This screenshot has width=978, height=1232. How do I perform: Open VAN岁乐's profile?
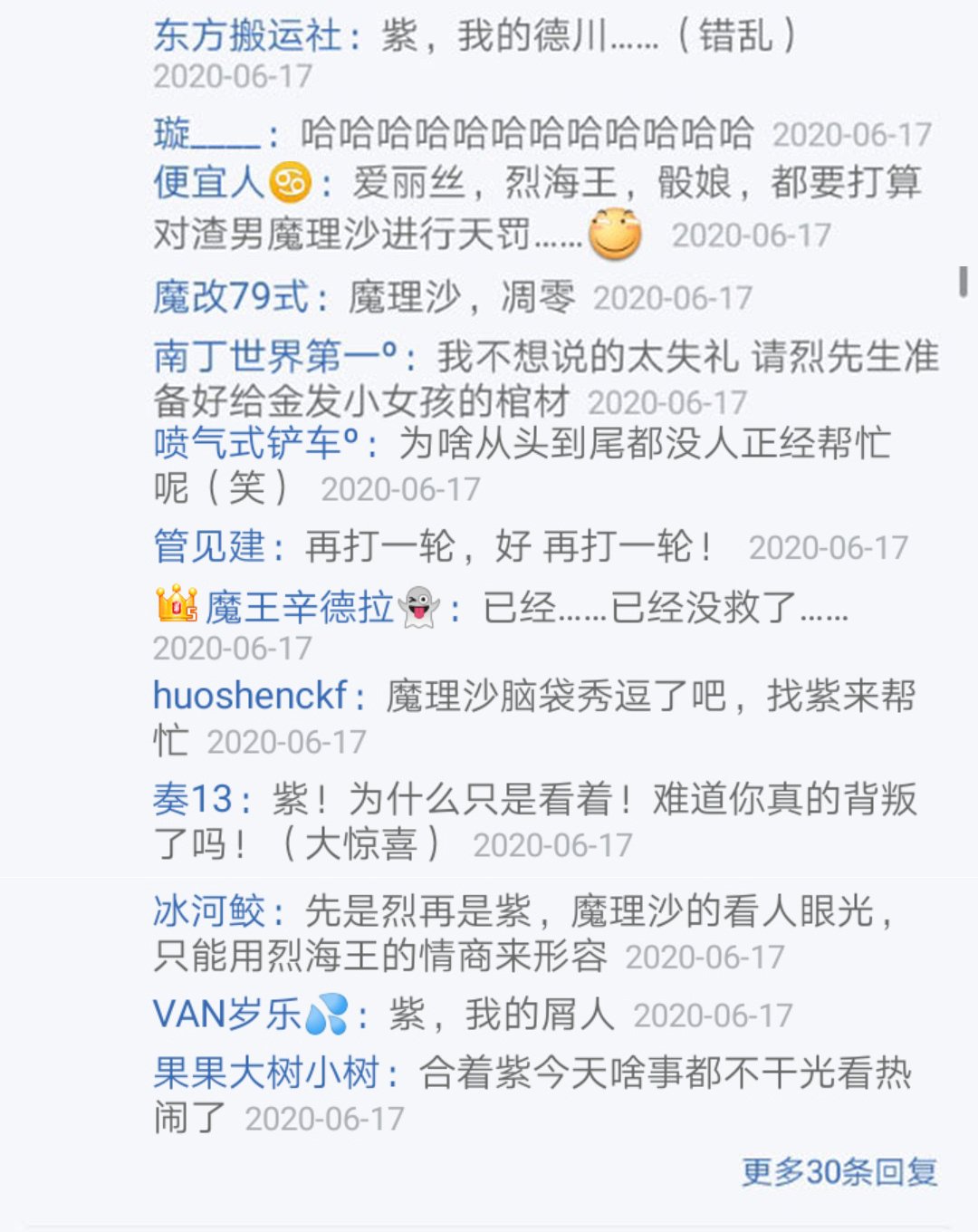[226, 1014]
